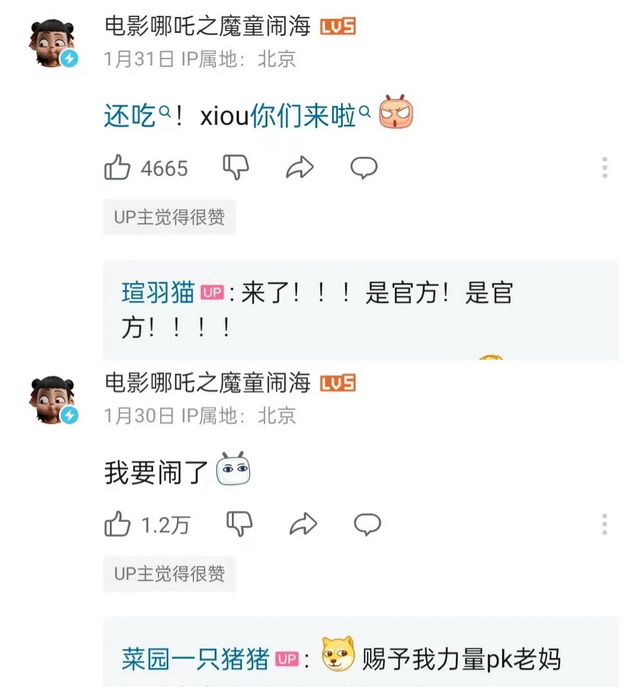Like the comment "还吃！xiou你们来啦"
The width and height of the screenshot is (640, 687).
coord(118,168)
